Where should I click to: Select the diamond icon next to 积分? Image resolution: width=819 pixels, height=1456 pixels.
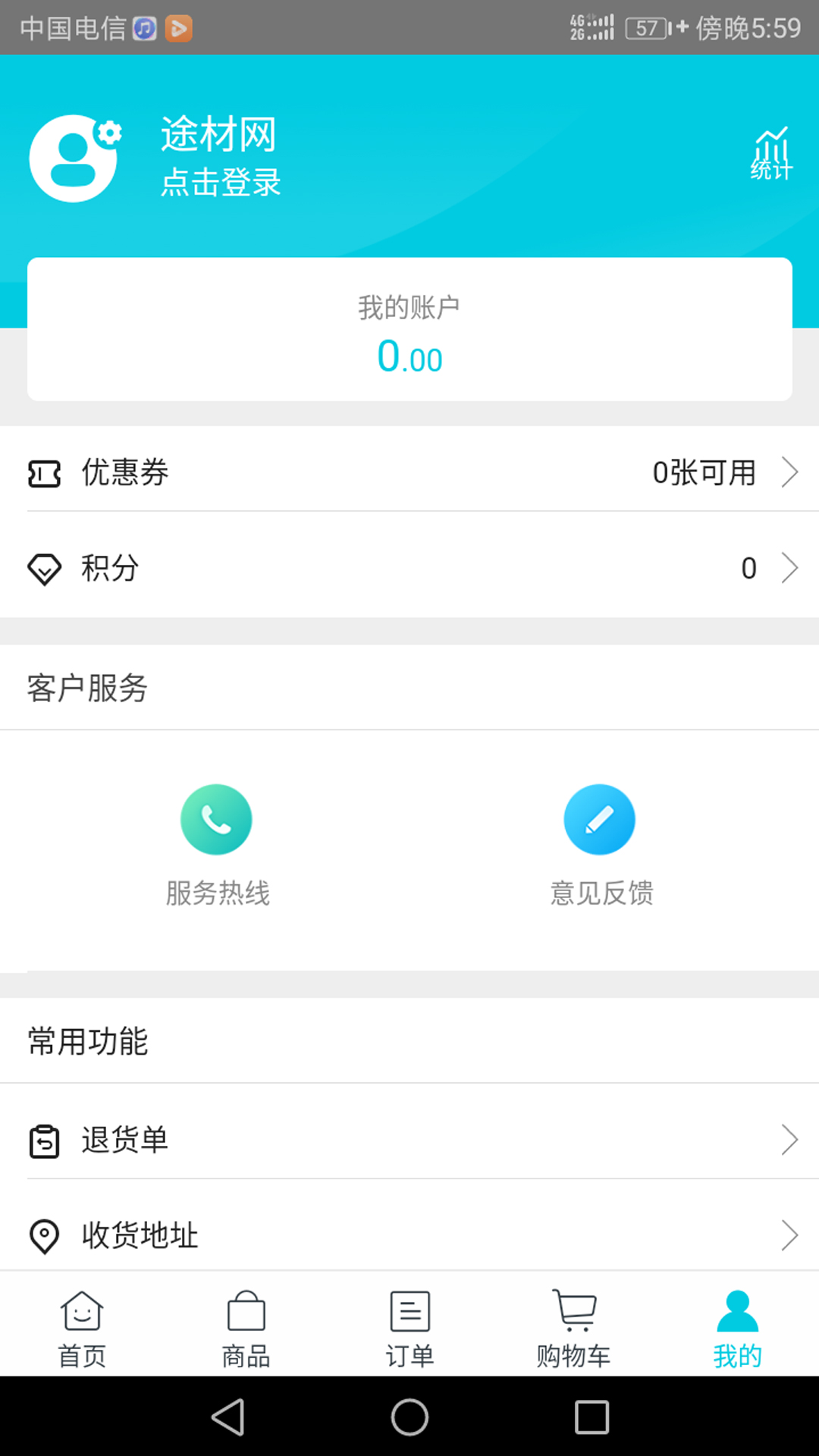(x=45, y=568)
